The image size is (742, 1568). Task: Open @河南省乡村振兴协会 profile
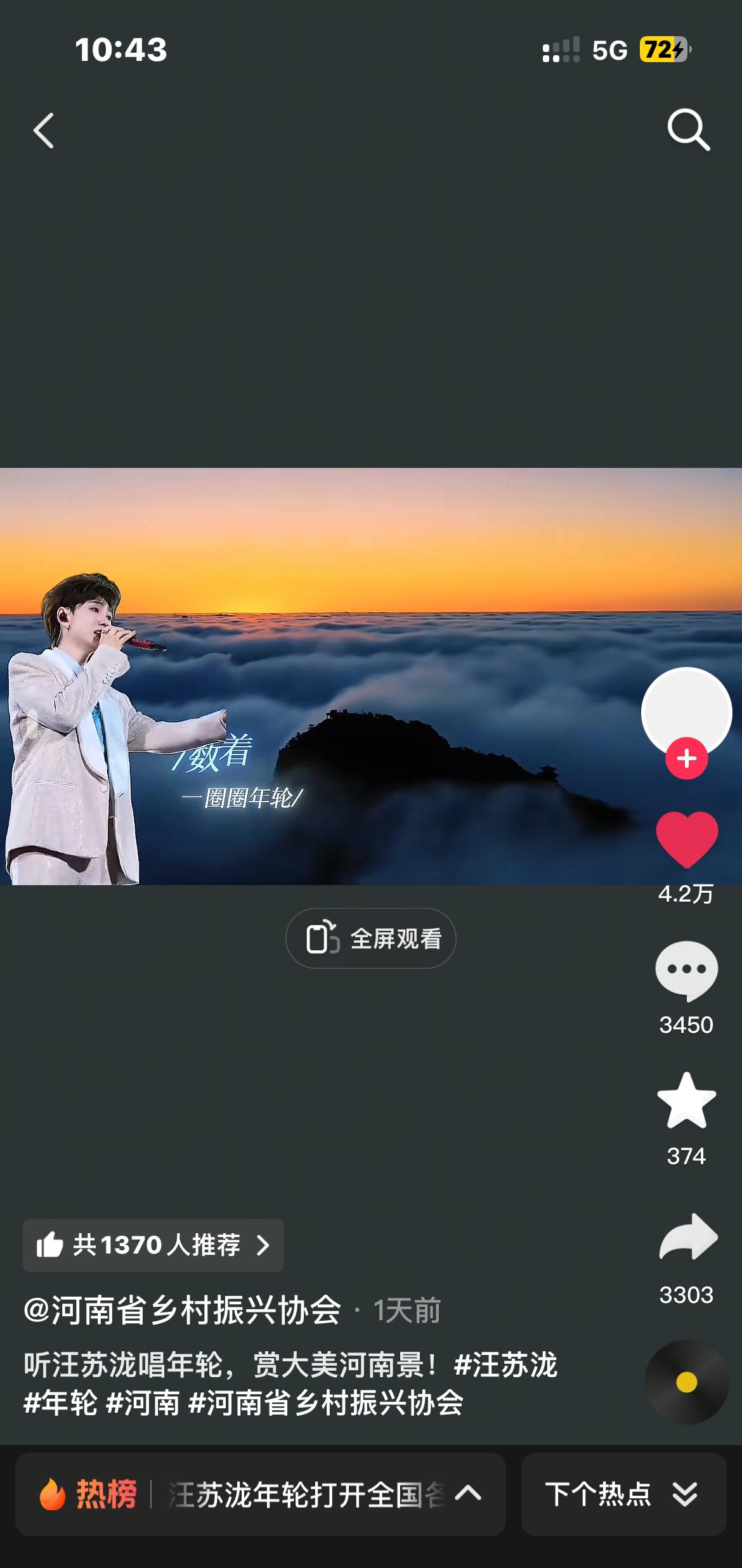(x=183, y=1310)
